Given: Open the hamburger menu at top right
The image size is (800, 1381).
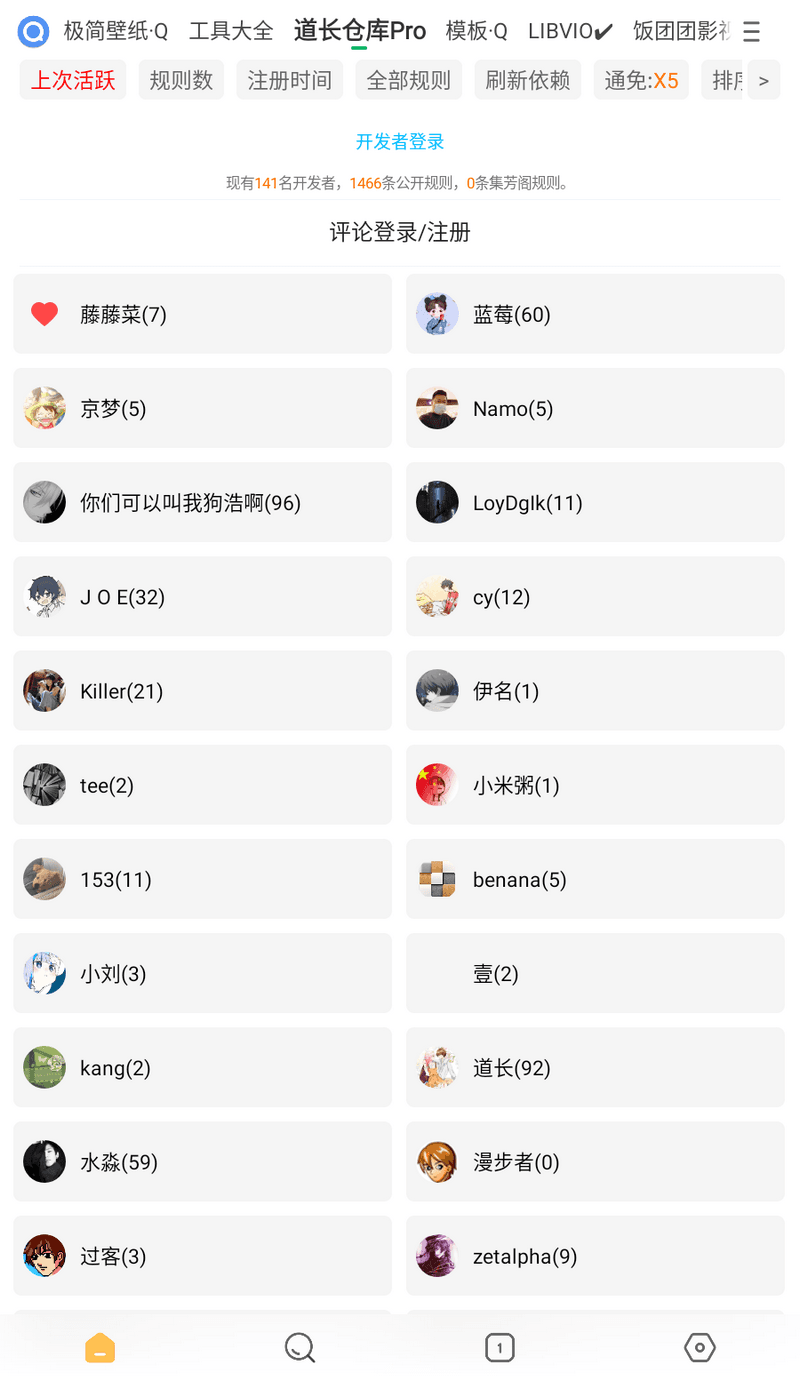Looking at the screenshot, I should pos(751,31).
